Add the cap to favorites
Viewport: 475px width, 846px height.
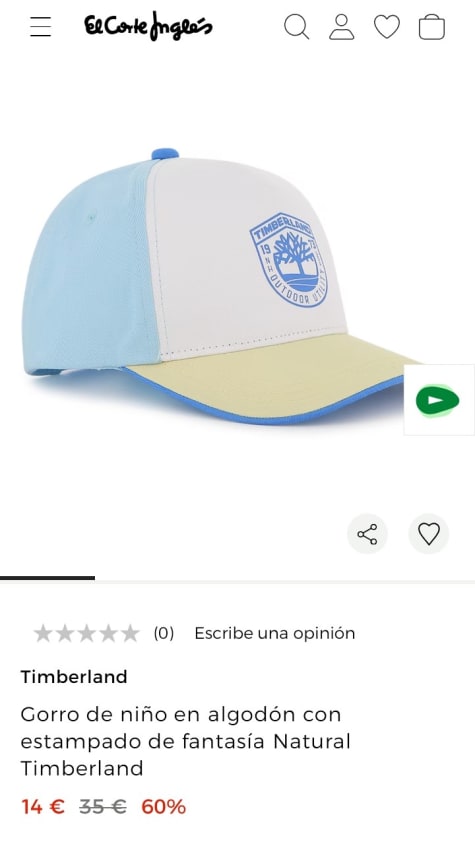click(429, 534)
